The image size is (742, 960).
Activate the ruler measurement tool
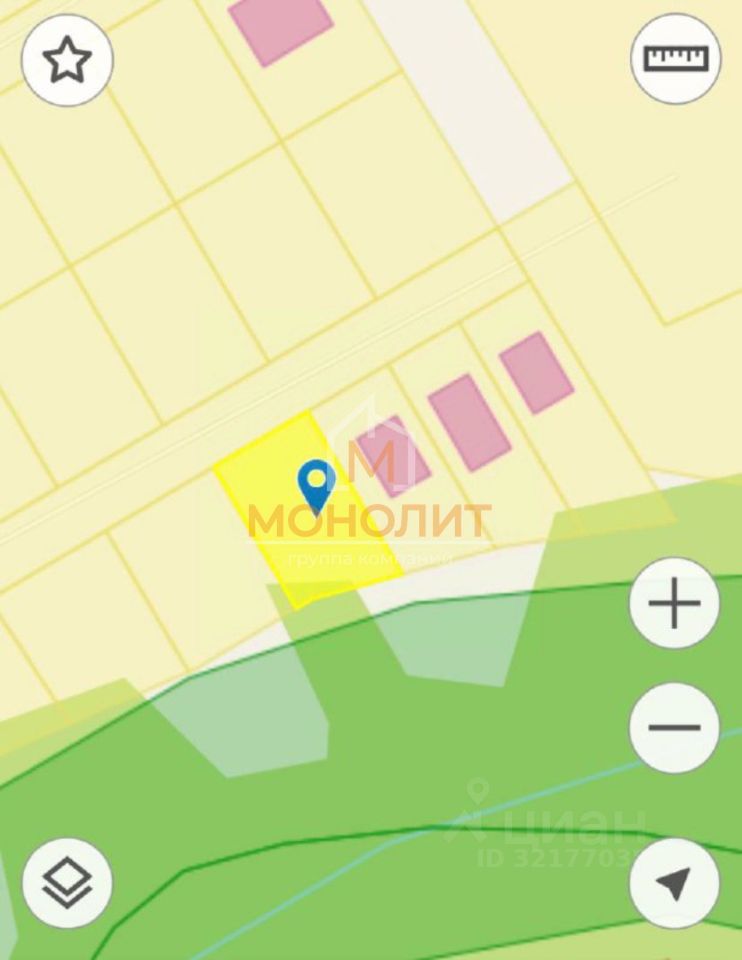point(676,58)
